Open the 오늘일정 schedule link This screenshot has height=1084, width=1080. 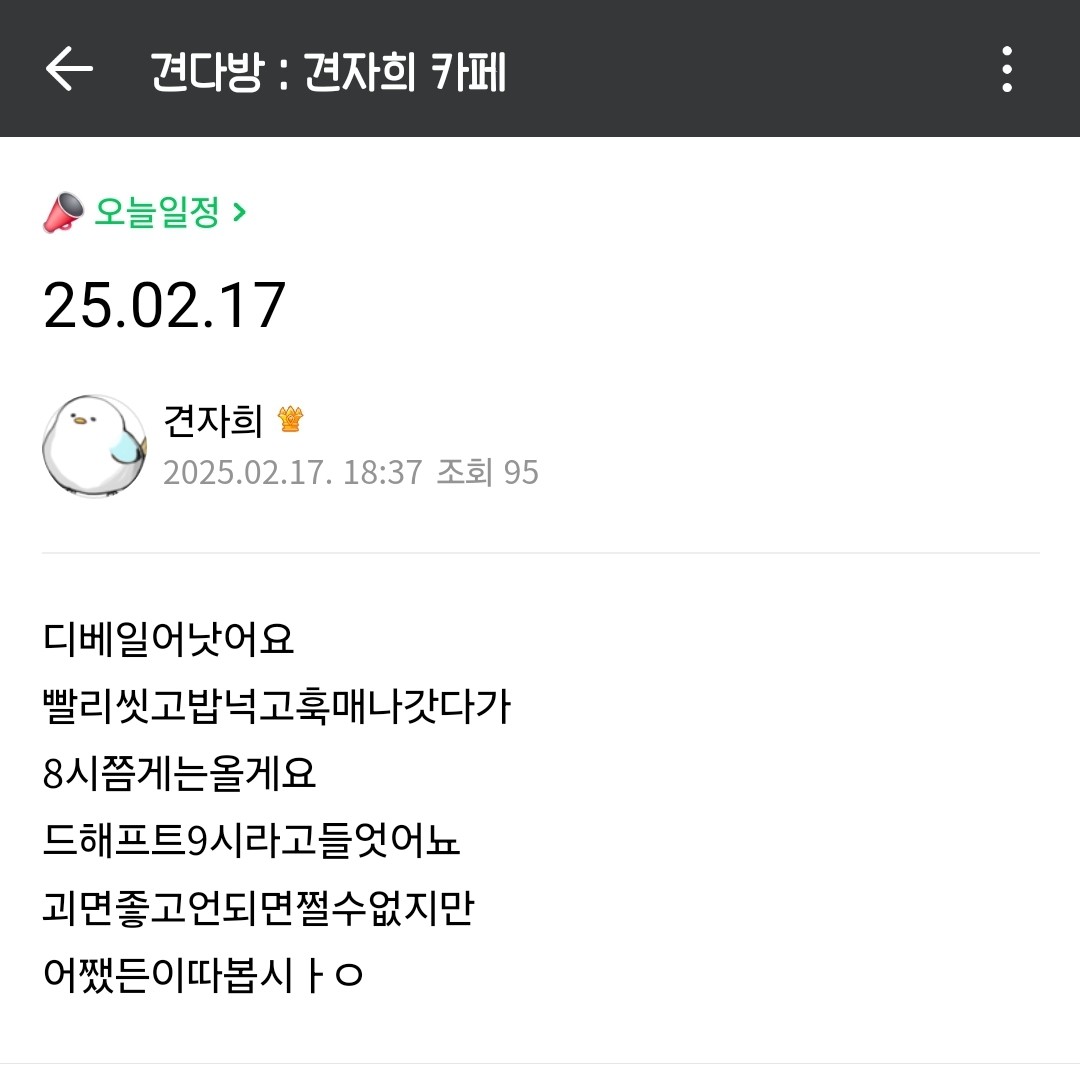pos(157,213)
